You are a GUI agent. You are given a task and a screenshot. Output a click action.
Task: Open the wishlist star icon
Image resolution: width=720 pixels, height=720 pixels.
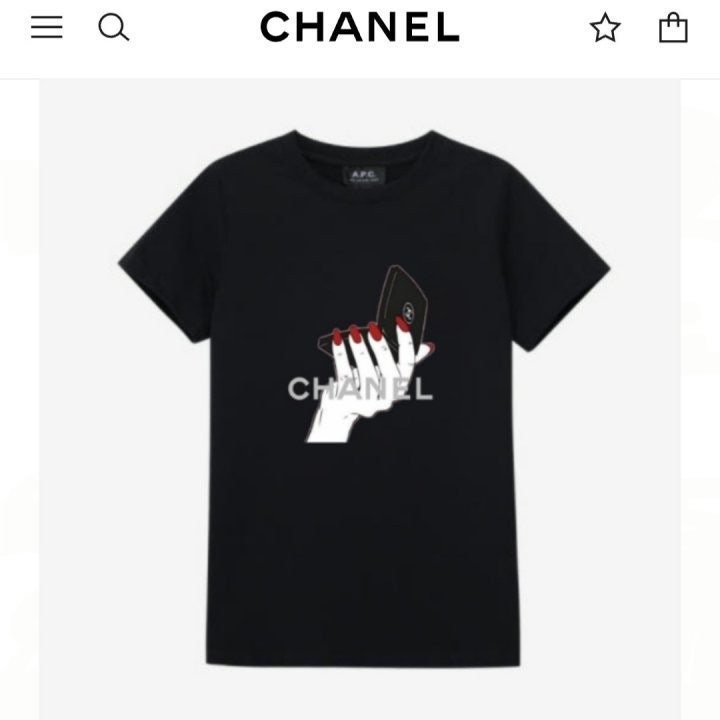(x=605, y=28)
